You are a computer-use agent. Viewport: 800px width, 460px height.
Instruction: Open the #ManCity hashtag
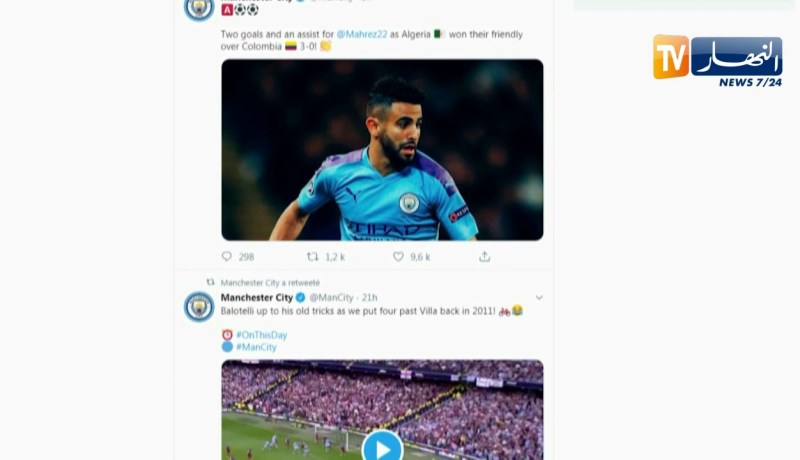pos(256,347)
